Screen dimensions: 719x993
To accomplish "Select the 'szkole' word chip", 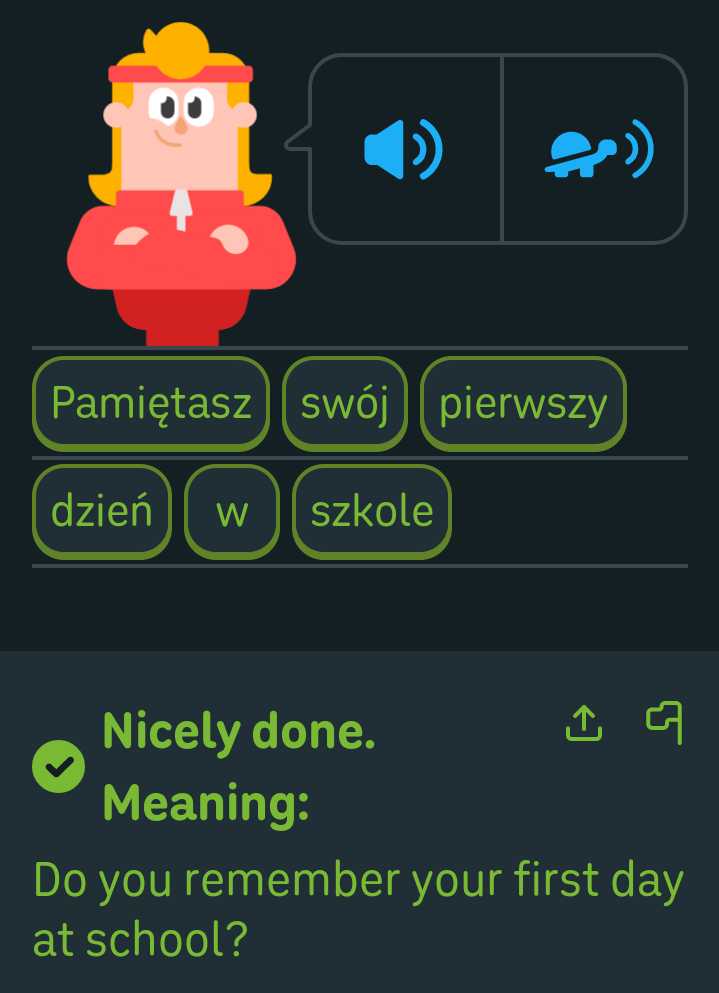I will point(372,512).
